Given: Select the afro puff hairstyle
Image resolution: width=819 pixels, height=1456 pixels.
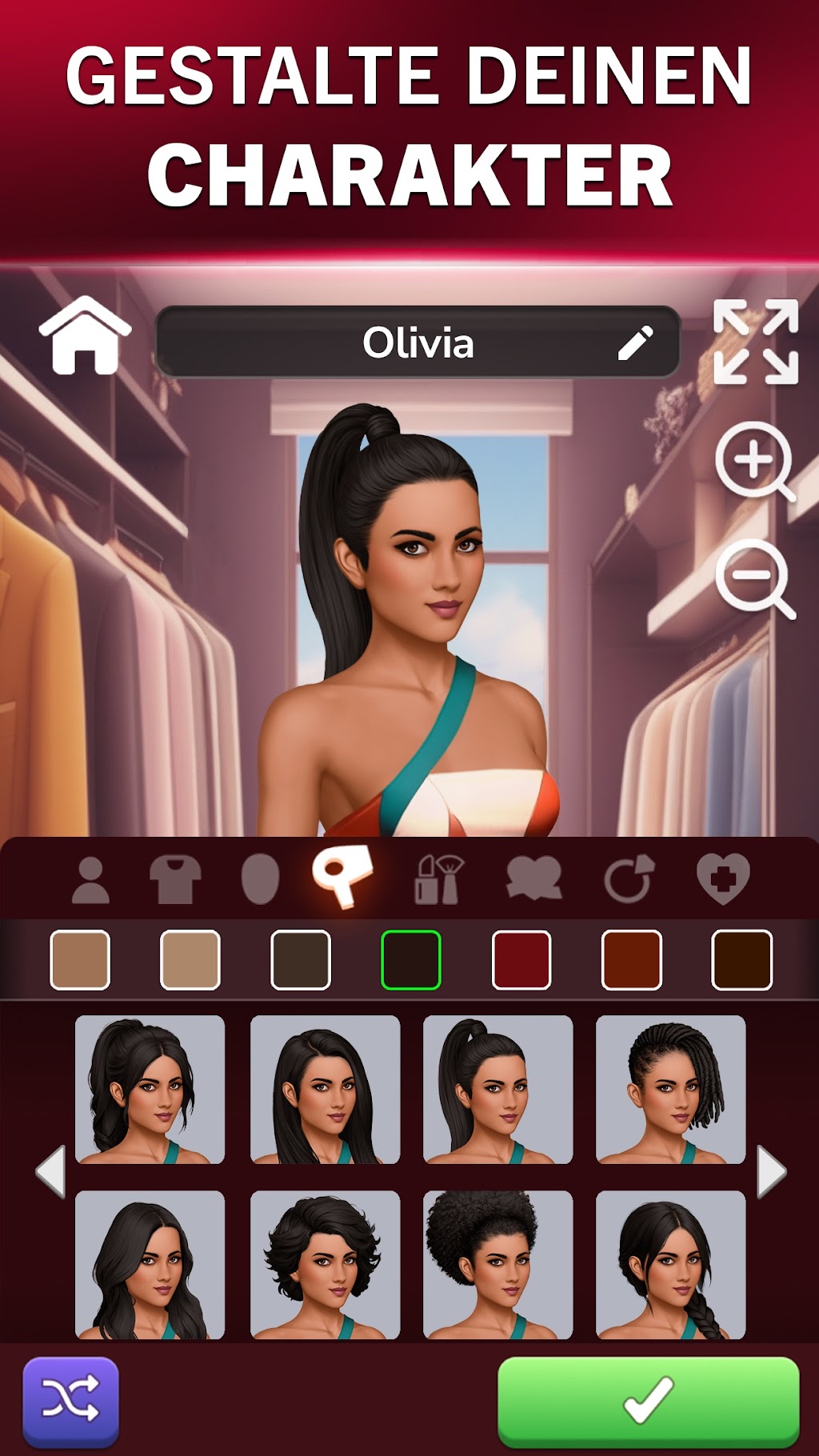Looking at the screenshot, I should 497,1265.
